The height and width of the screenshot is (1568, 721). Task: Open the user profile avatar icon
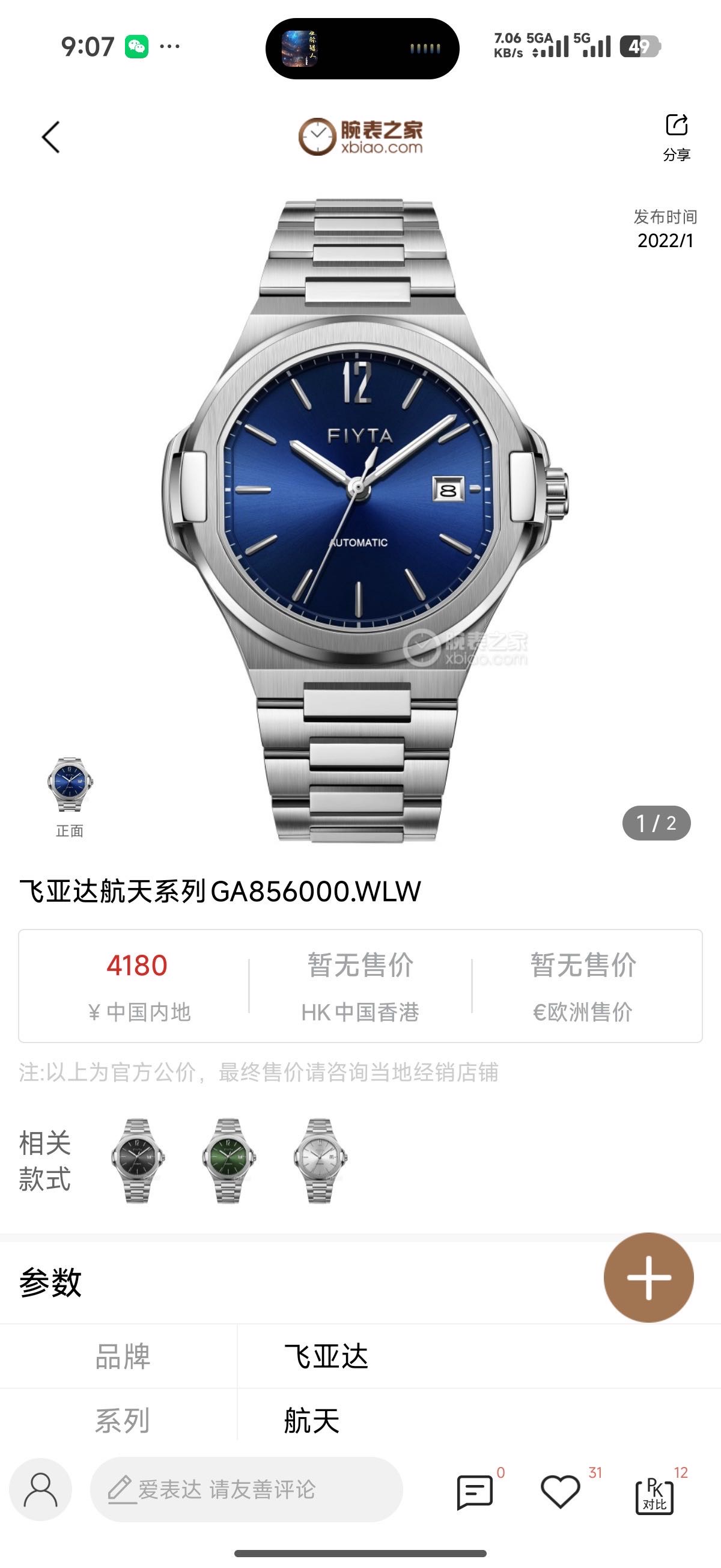click(41, 1489)
